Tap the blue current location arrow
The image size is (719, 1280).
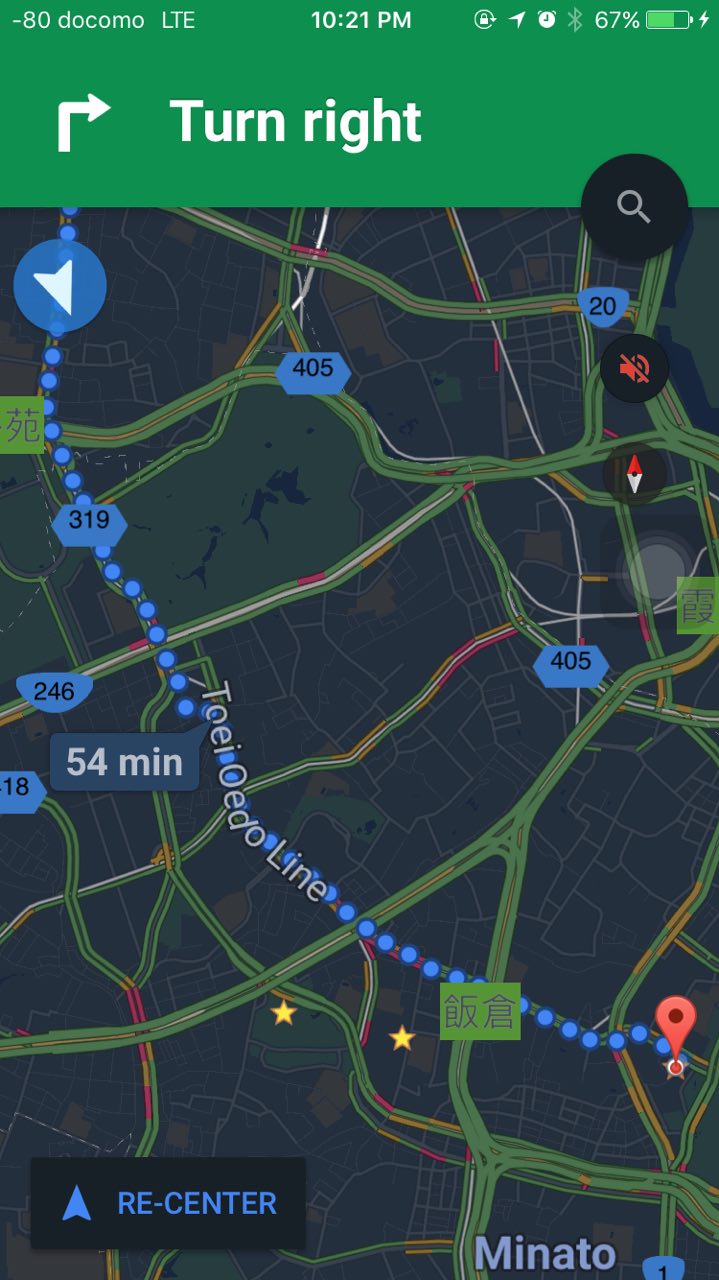click(59, 286)
